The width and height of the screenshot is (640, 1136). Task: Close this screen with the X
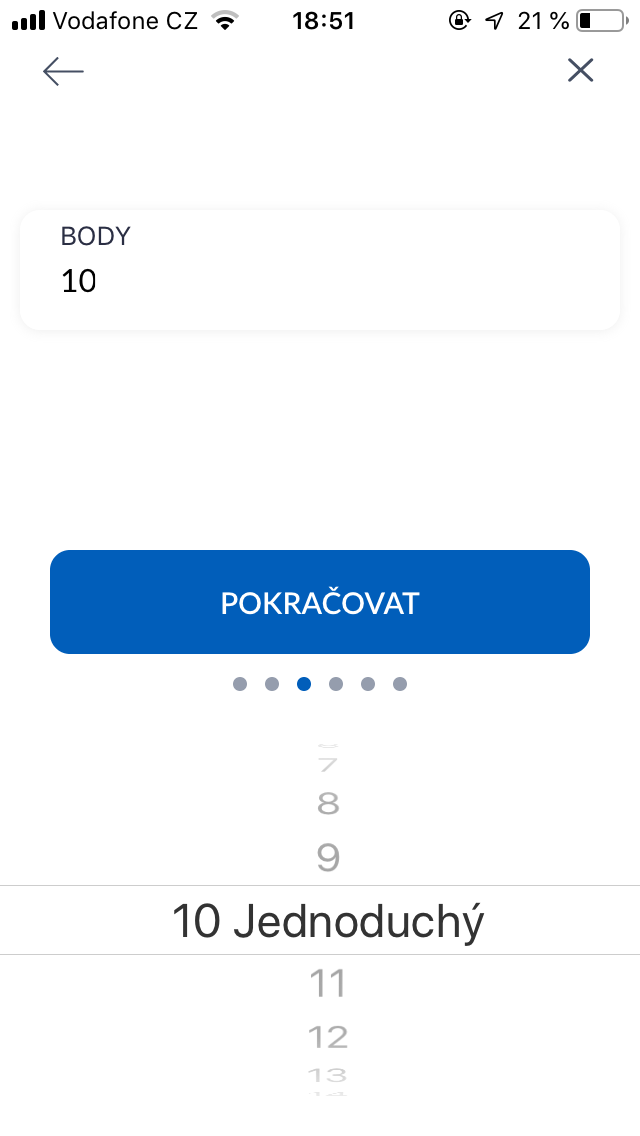[x=580, y=70]
